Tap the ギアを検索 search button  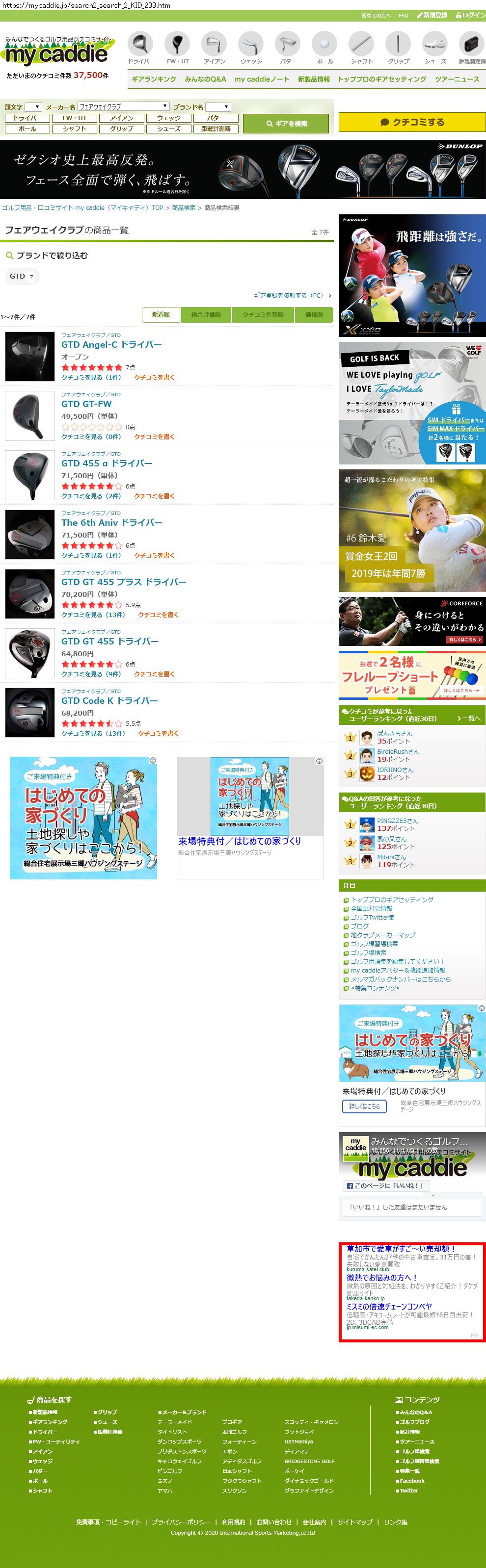286,124
